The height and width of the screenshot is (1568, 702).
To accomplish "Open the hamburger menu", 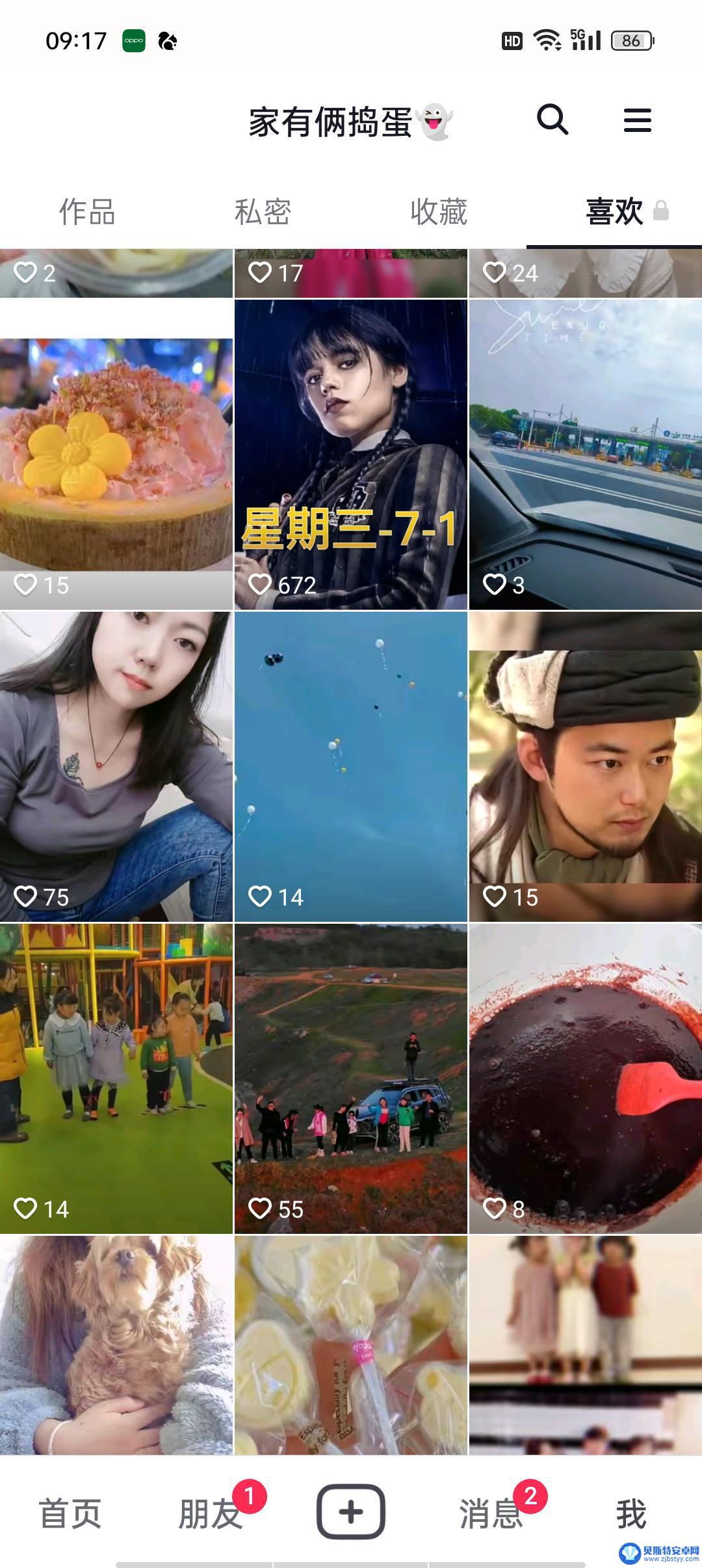I will (x=637, y=120).
